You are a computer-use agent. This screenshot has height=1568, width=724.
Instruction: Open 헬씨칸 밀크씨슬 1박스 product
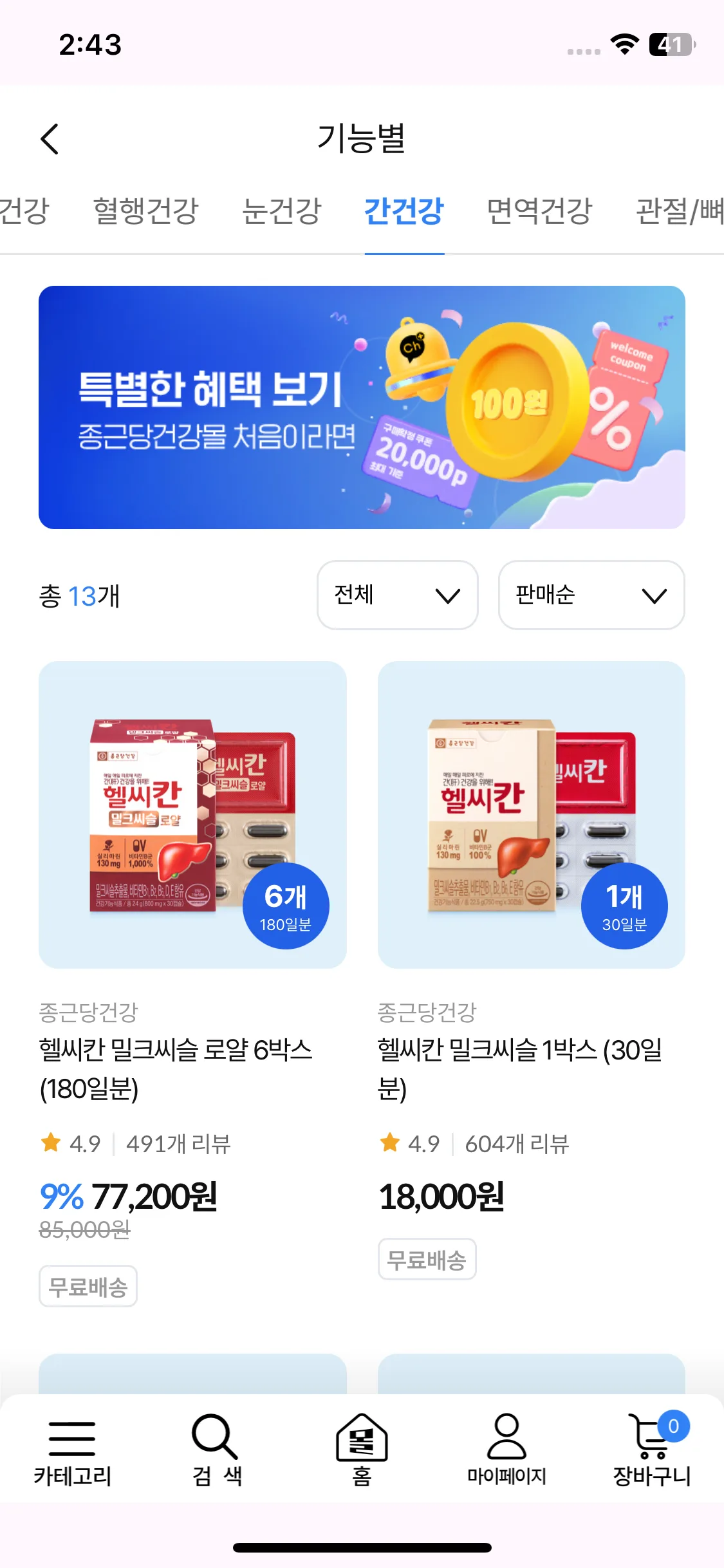531,814
